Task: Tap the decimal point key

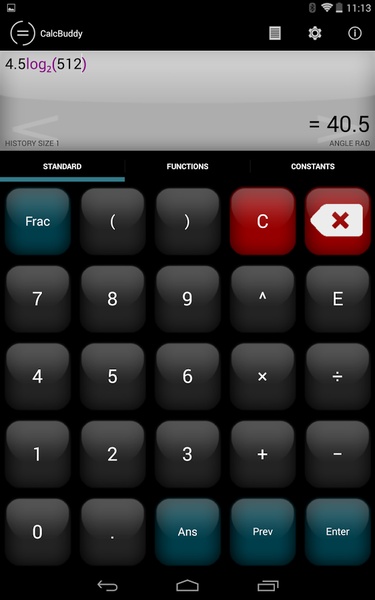Action: point(112,532)
